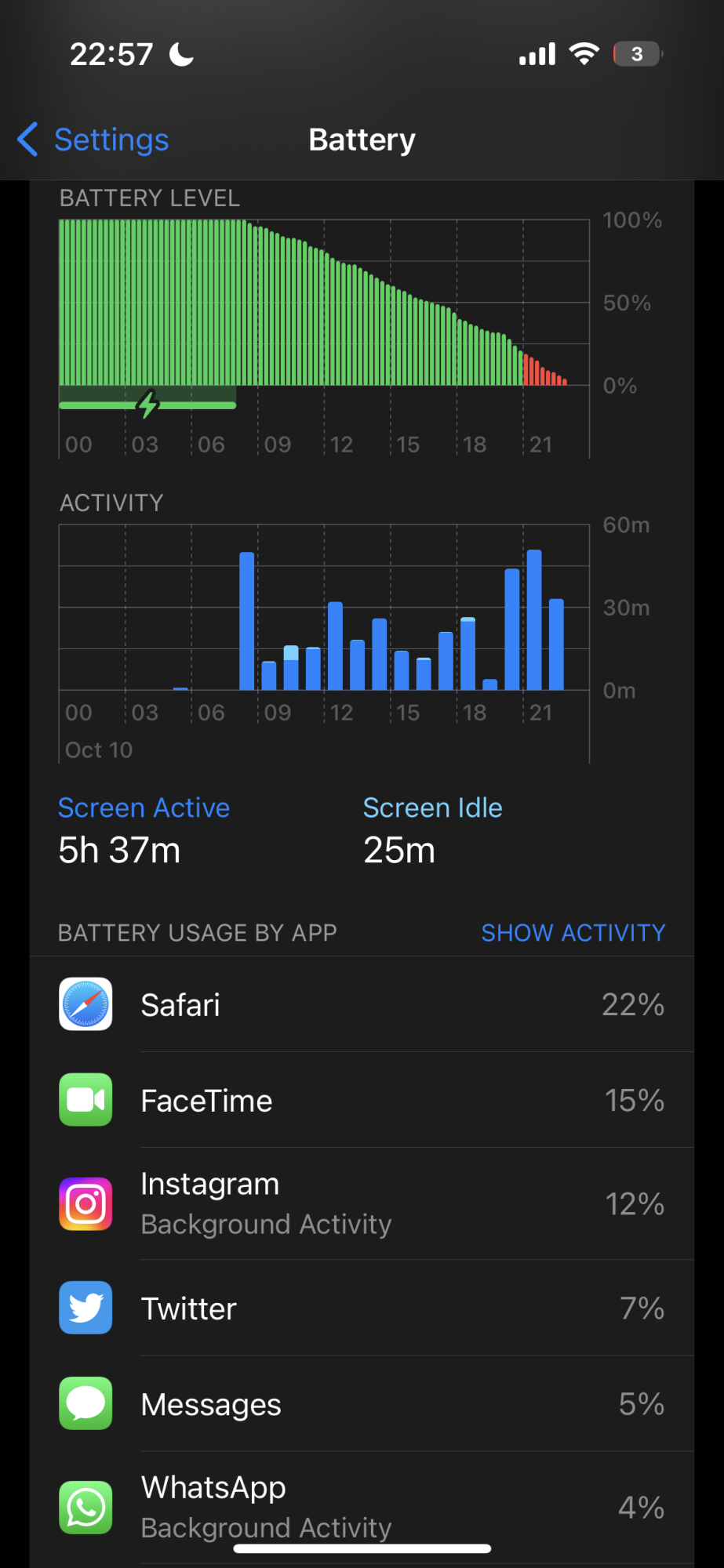Tap the WhatsApp usage row
The width and height of the screenshot is (724, 1568).
(362, 1507)
